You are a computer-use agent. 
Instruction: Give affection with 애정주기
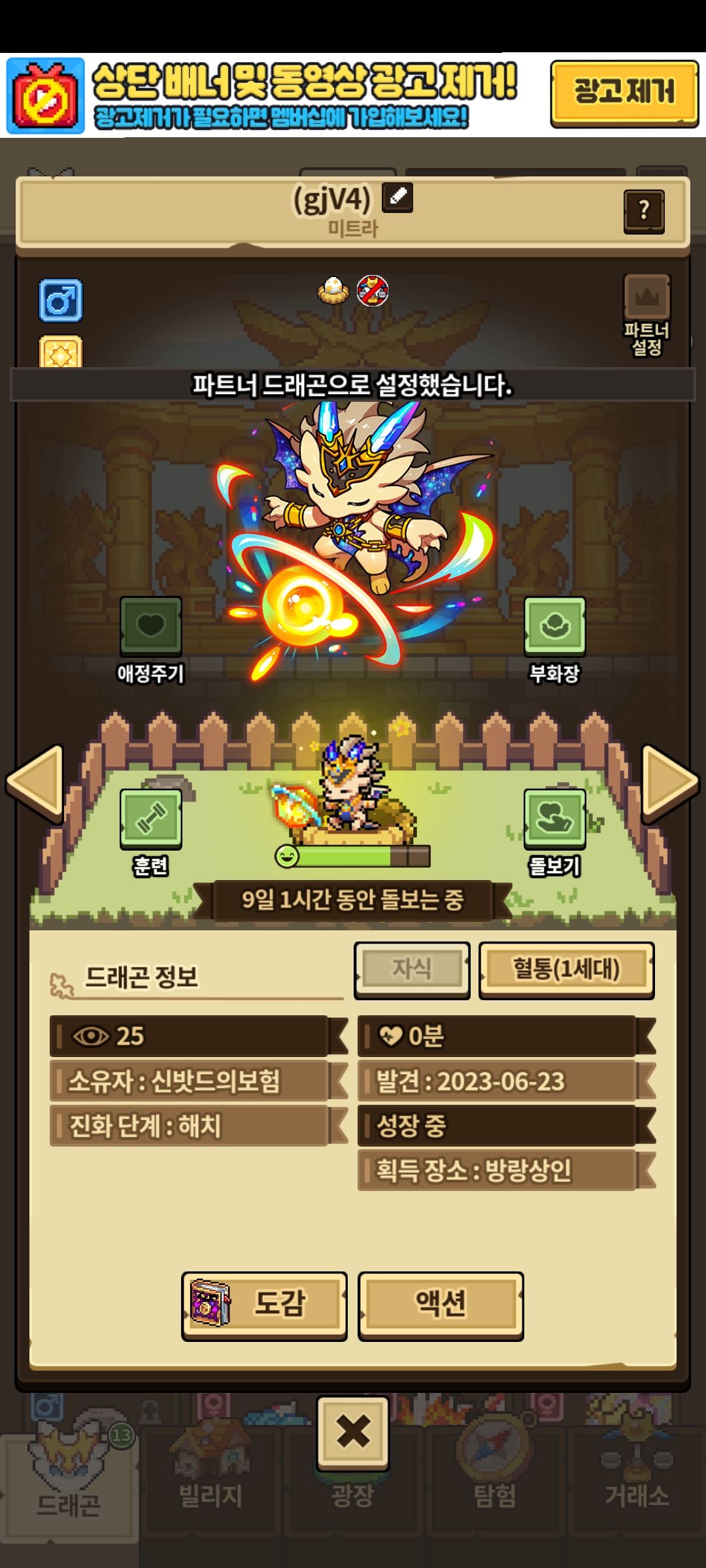(x=150, y=627)
